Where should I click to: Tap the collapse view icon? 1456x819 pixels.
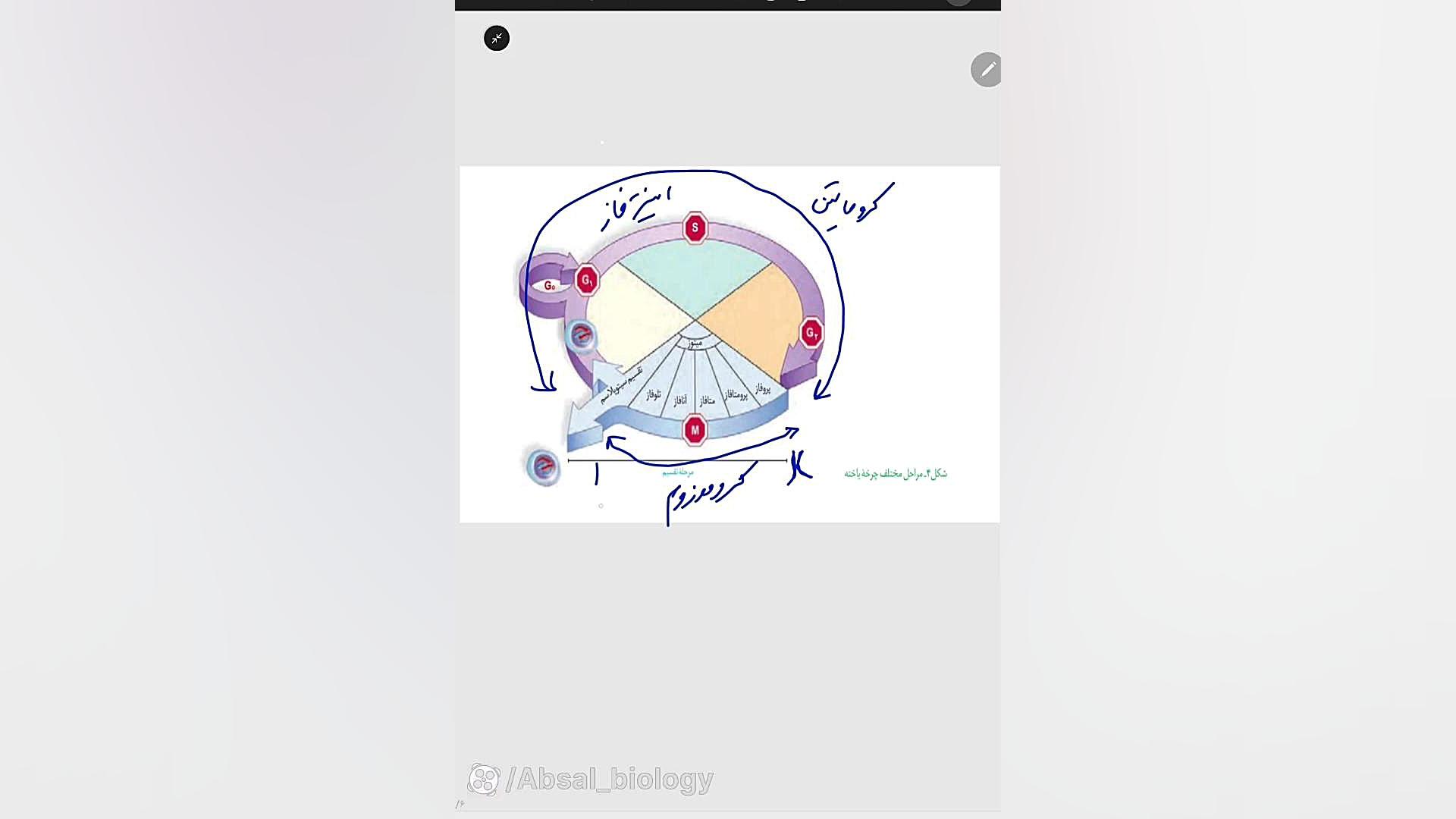click(x=497, y=39)
